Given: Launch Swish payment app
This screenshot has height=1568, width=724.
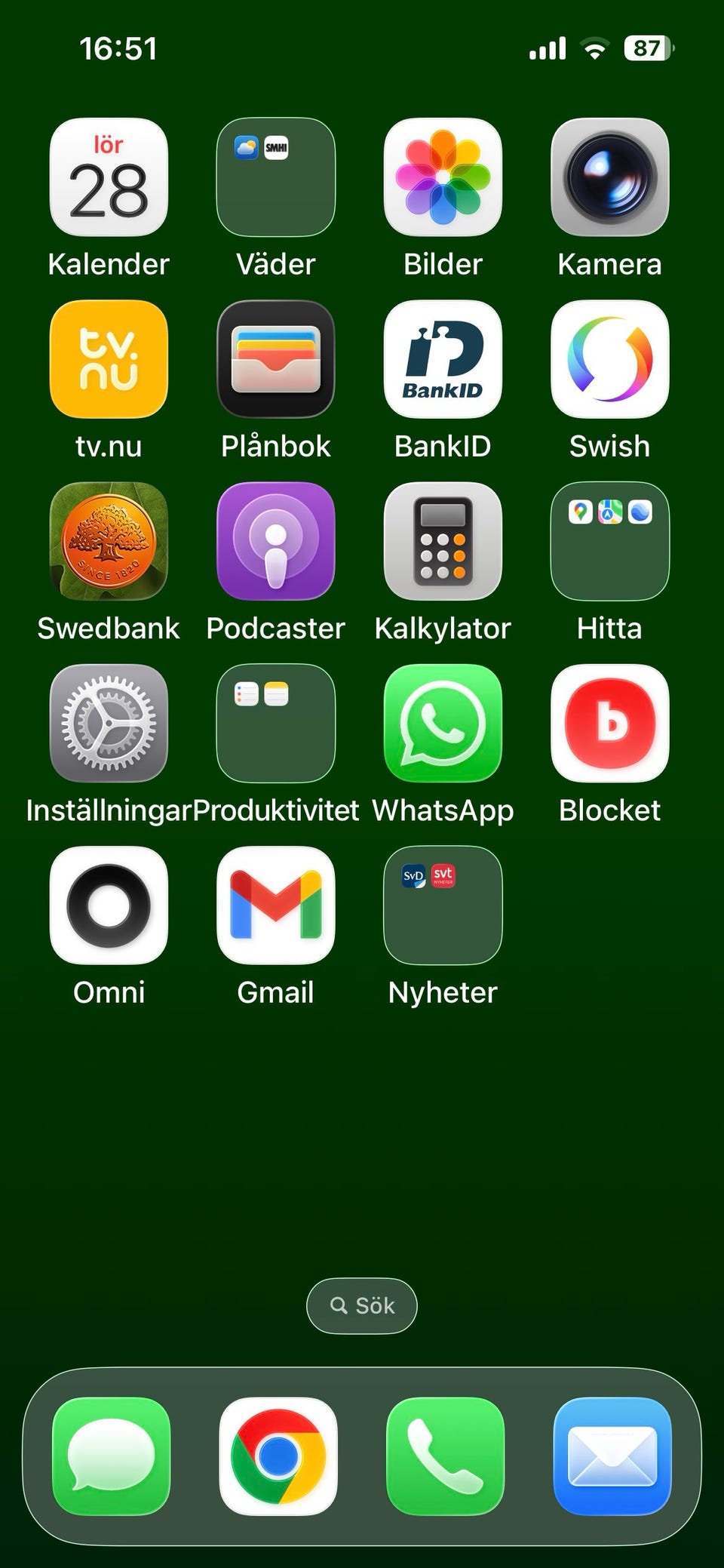Looking at the screenshot, I should 609,359.
